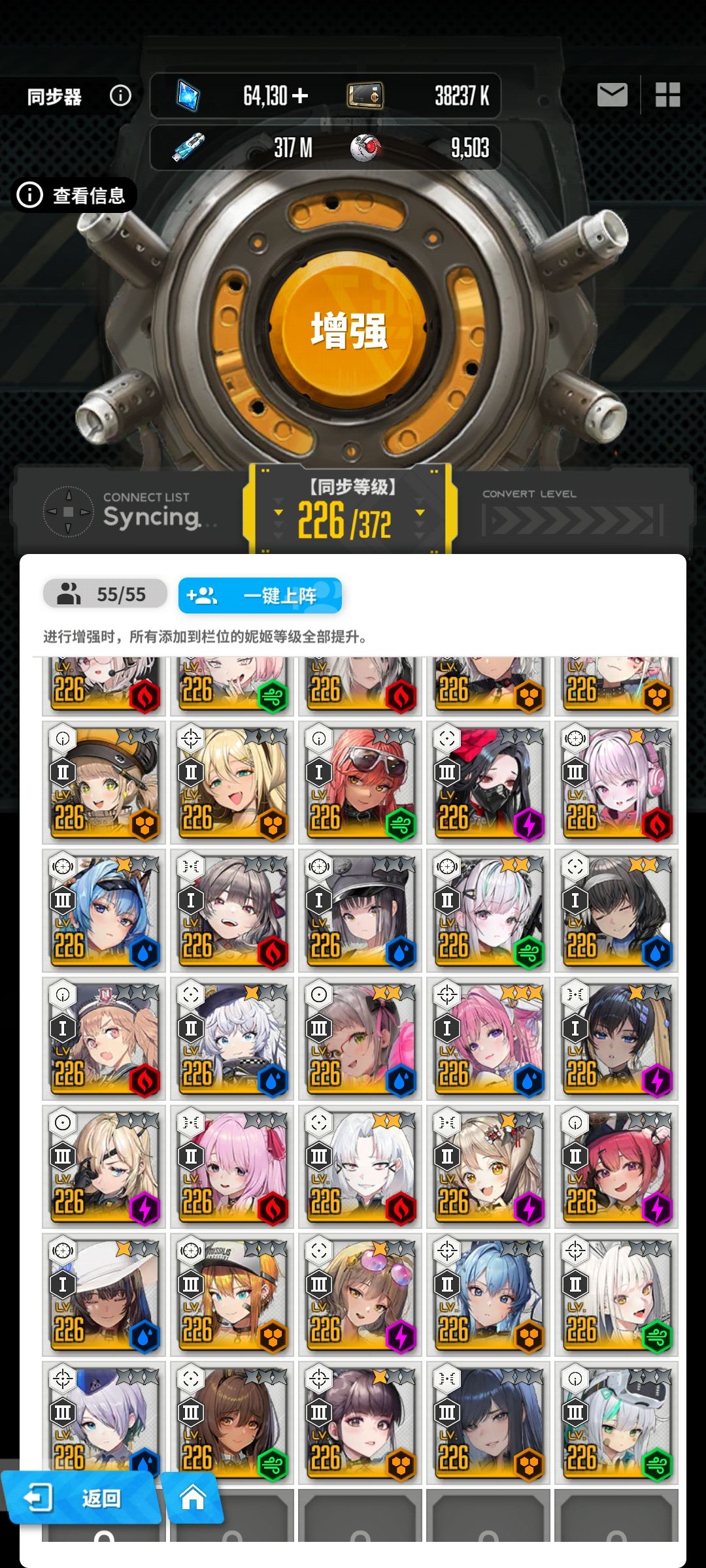The image size is (706, 1568).
Task: Open the four-square grid menu
Action: (667, 95)
